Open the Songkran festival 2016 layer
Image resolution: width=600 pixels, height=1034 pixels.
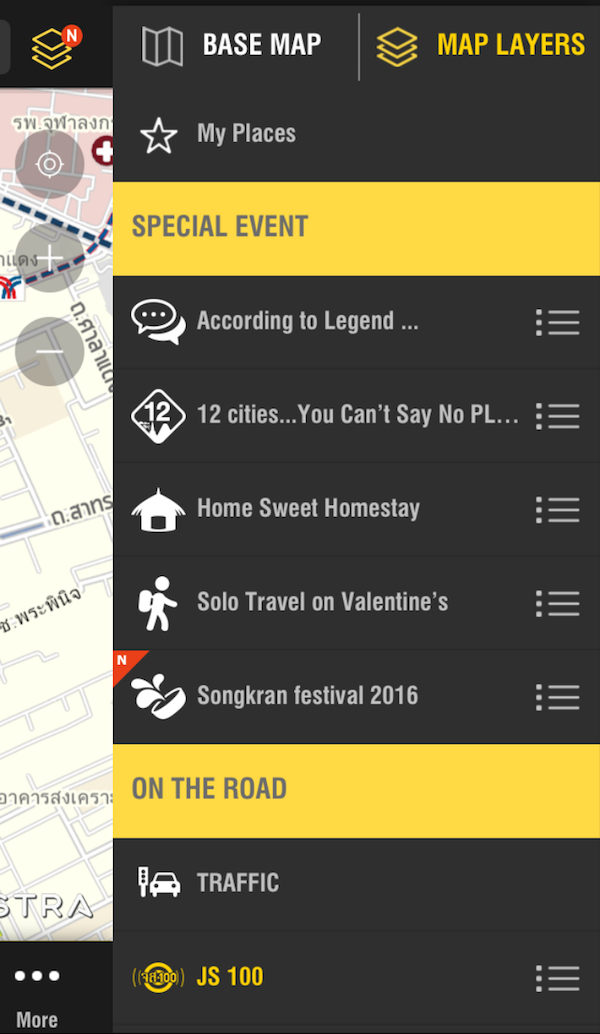pyautogui.click(x=307, y=696)
